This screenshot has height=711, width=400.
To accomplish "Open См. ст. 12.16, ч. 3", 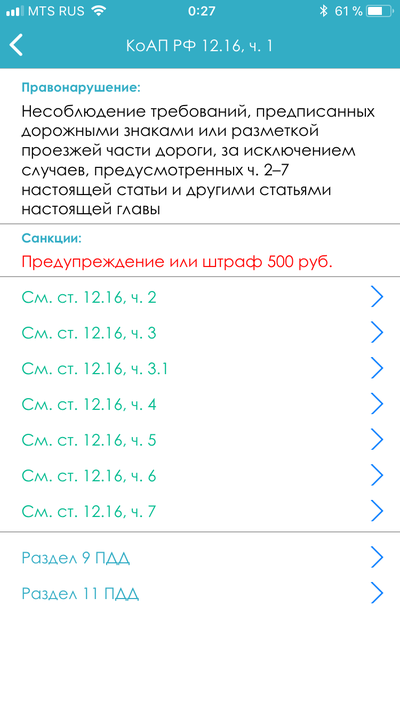I will click(x=200, y=333).
